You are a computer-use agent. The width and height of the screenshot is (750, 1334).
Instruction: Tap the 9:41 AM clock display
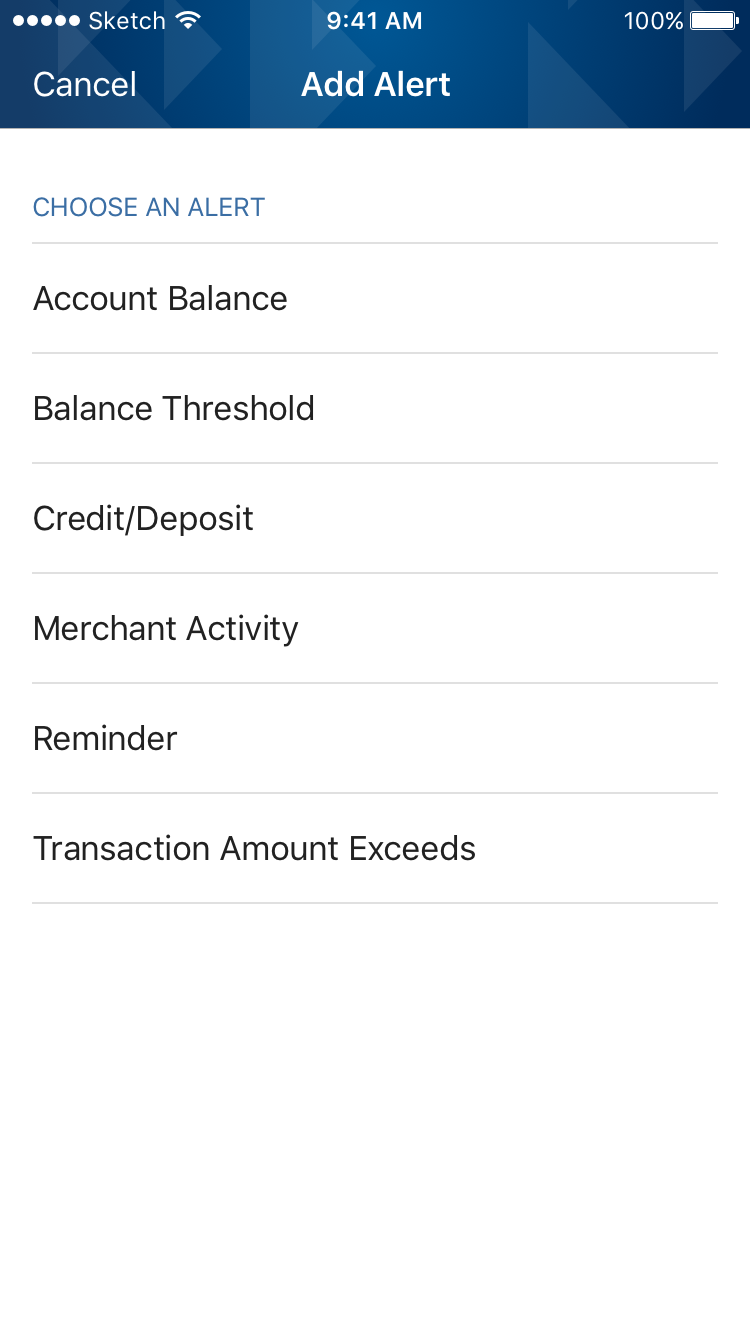point(373,19)
